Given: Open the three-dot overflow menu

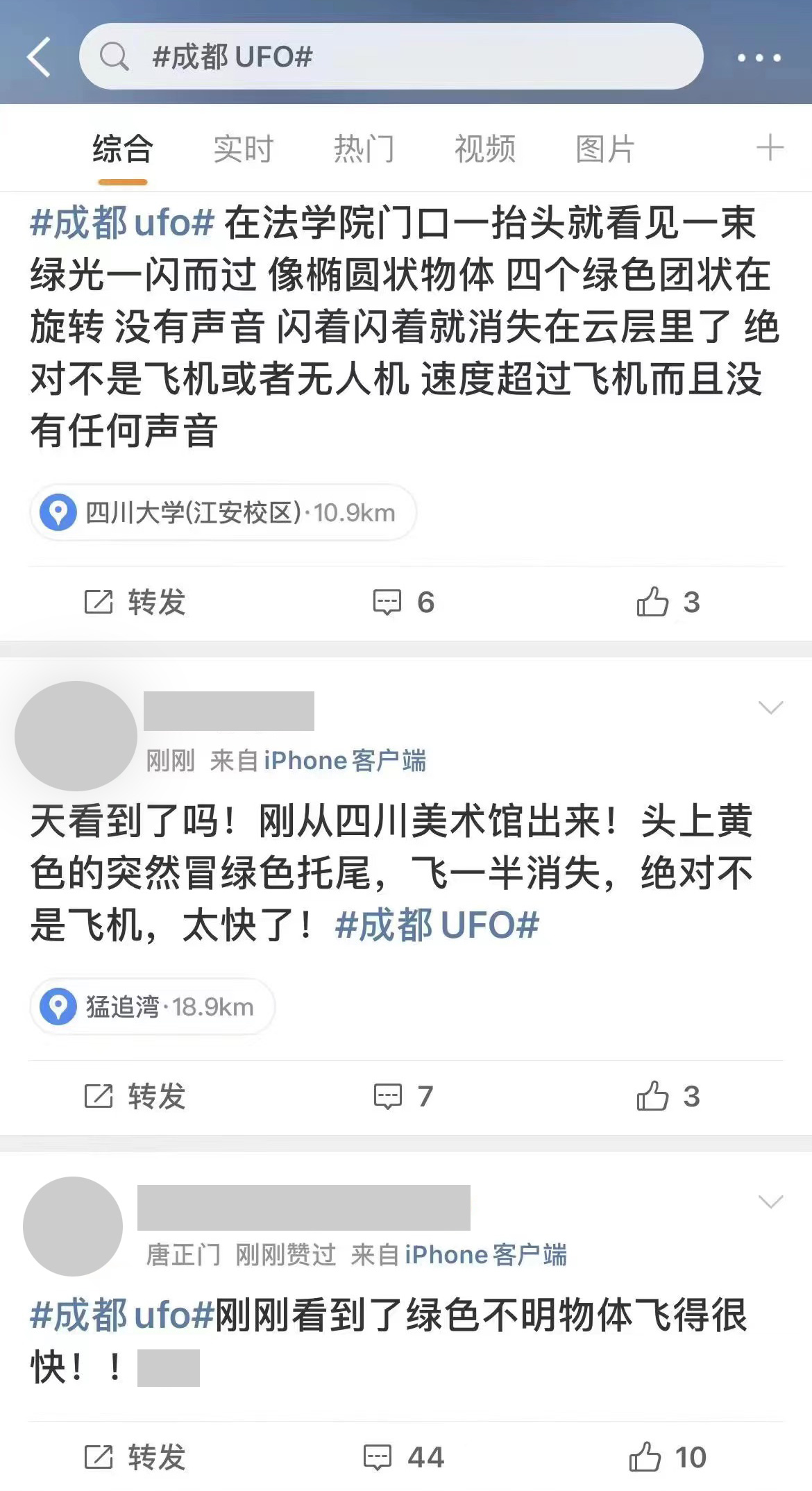Looking at the screenshot, I should click(759, 58).
